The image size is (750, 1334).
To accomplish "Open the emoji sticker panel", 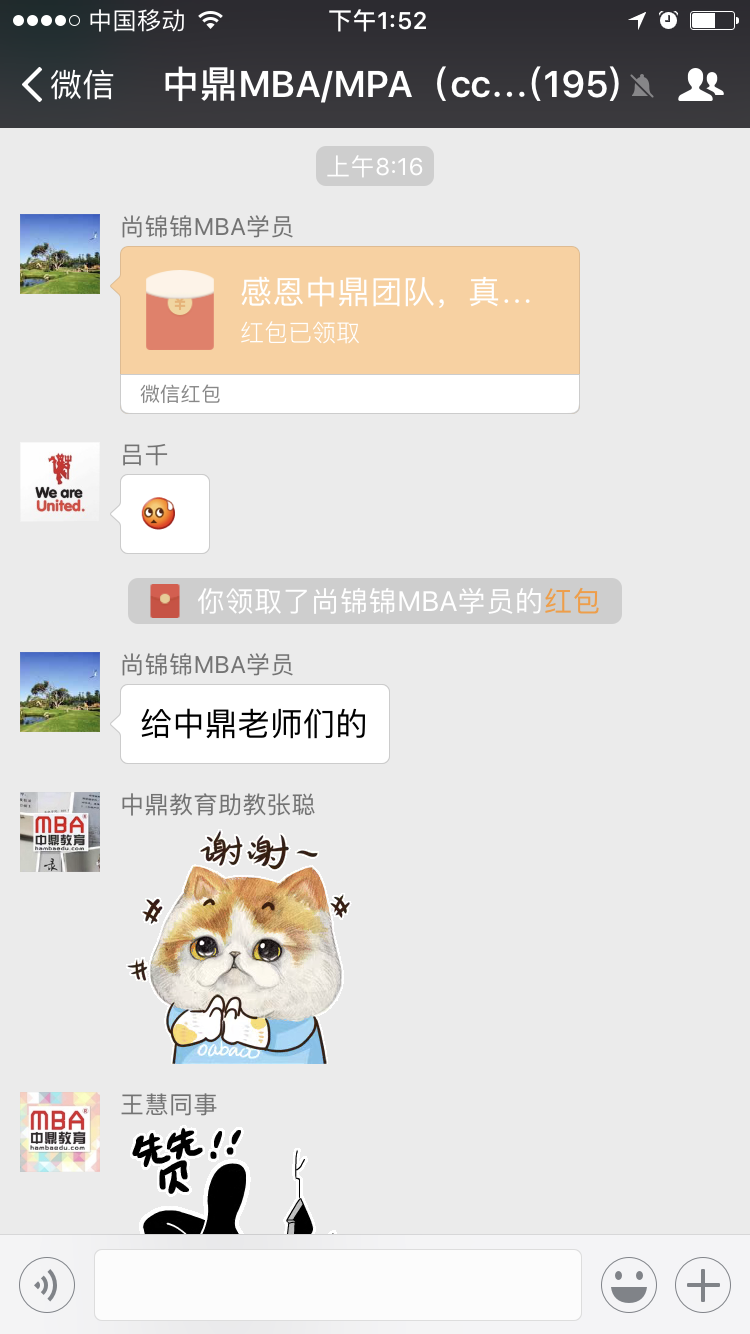I will [628, 1284].
